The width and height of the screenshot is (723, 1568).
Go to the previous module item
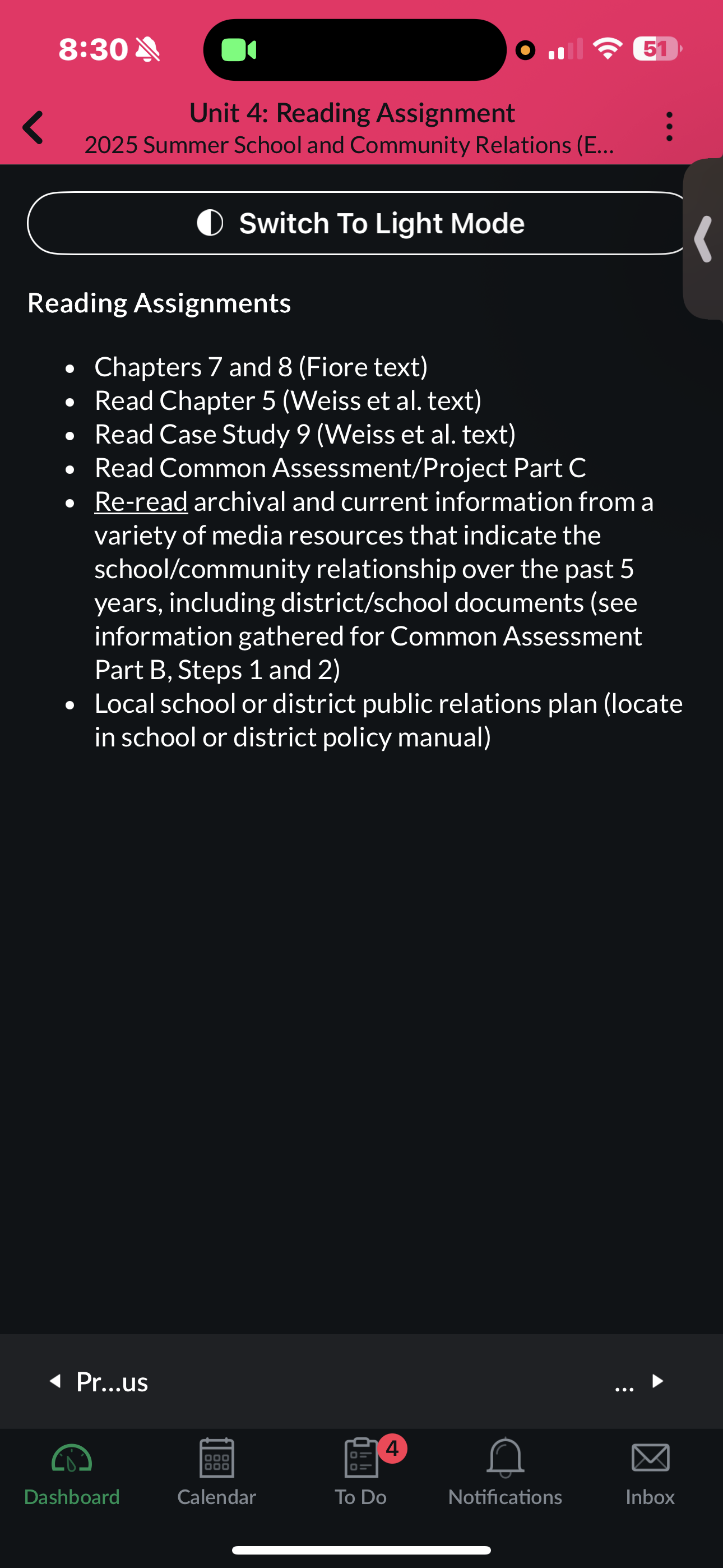point(99,1381)
